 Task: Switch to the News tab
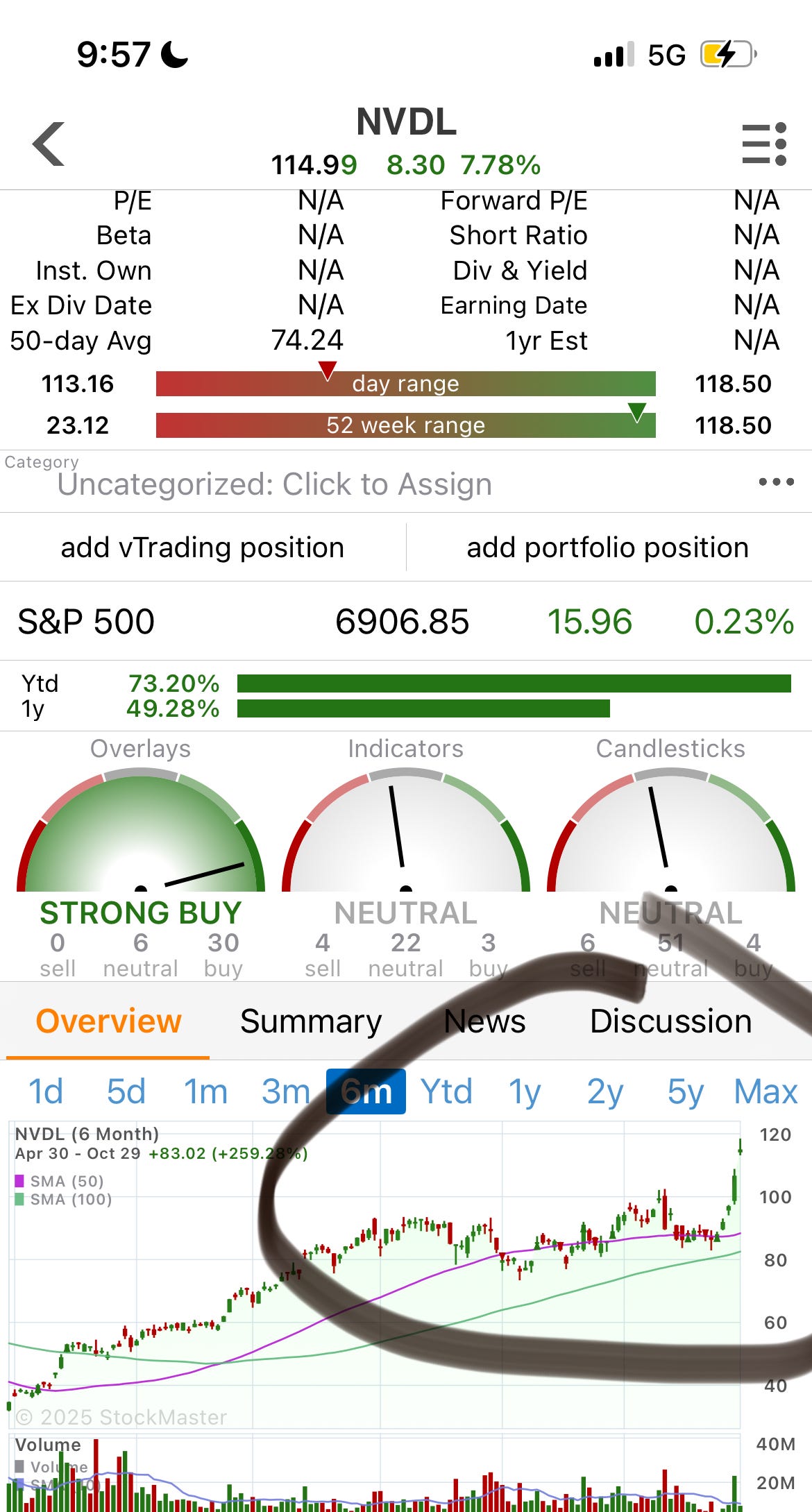pos(484,1021)
